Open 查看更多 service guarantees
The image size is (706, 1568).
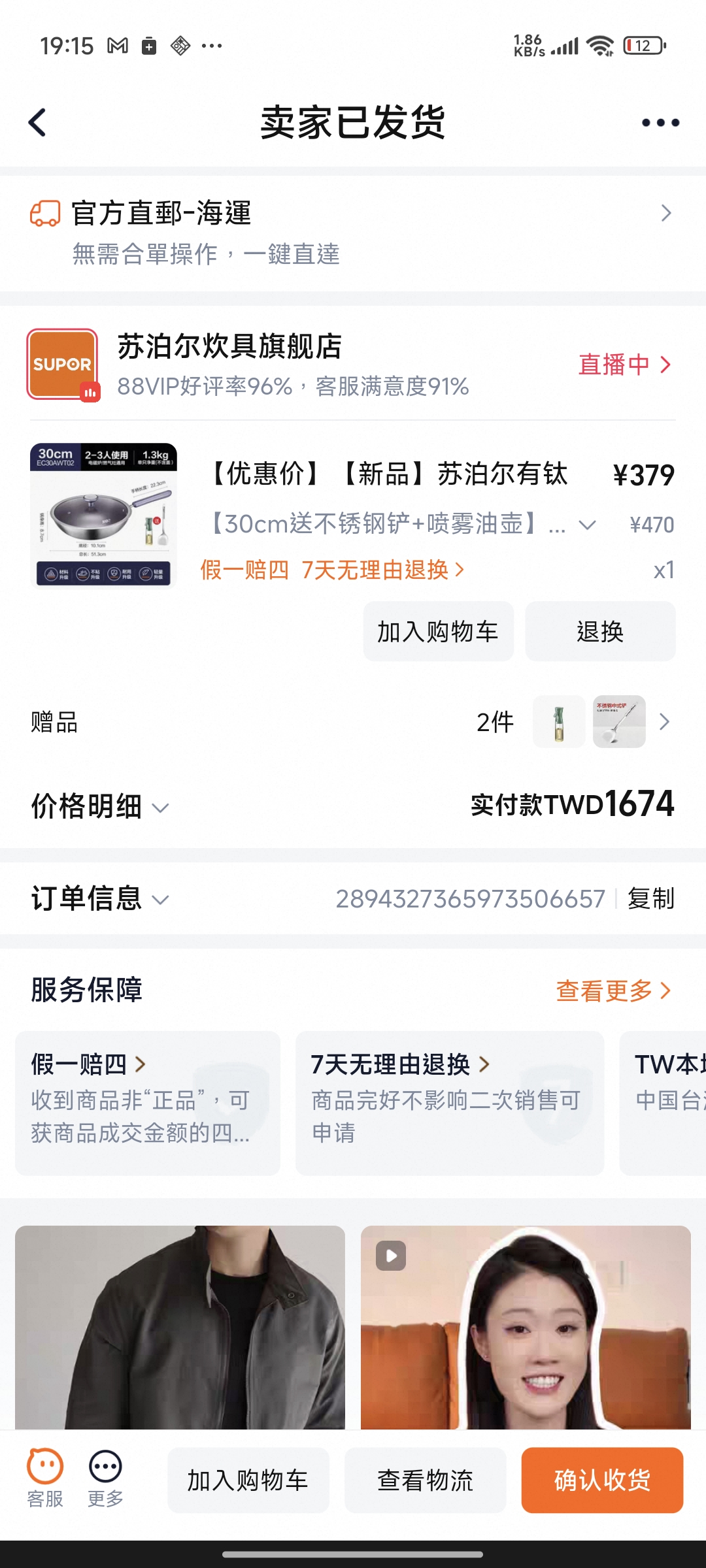pos(613,990)
